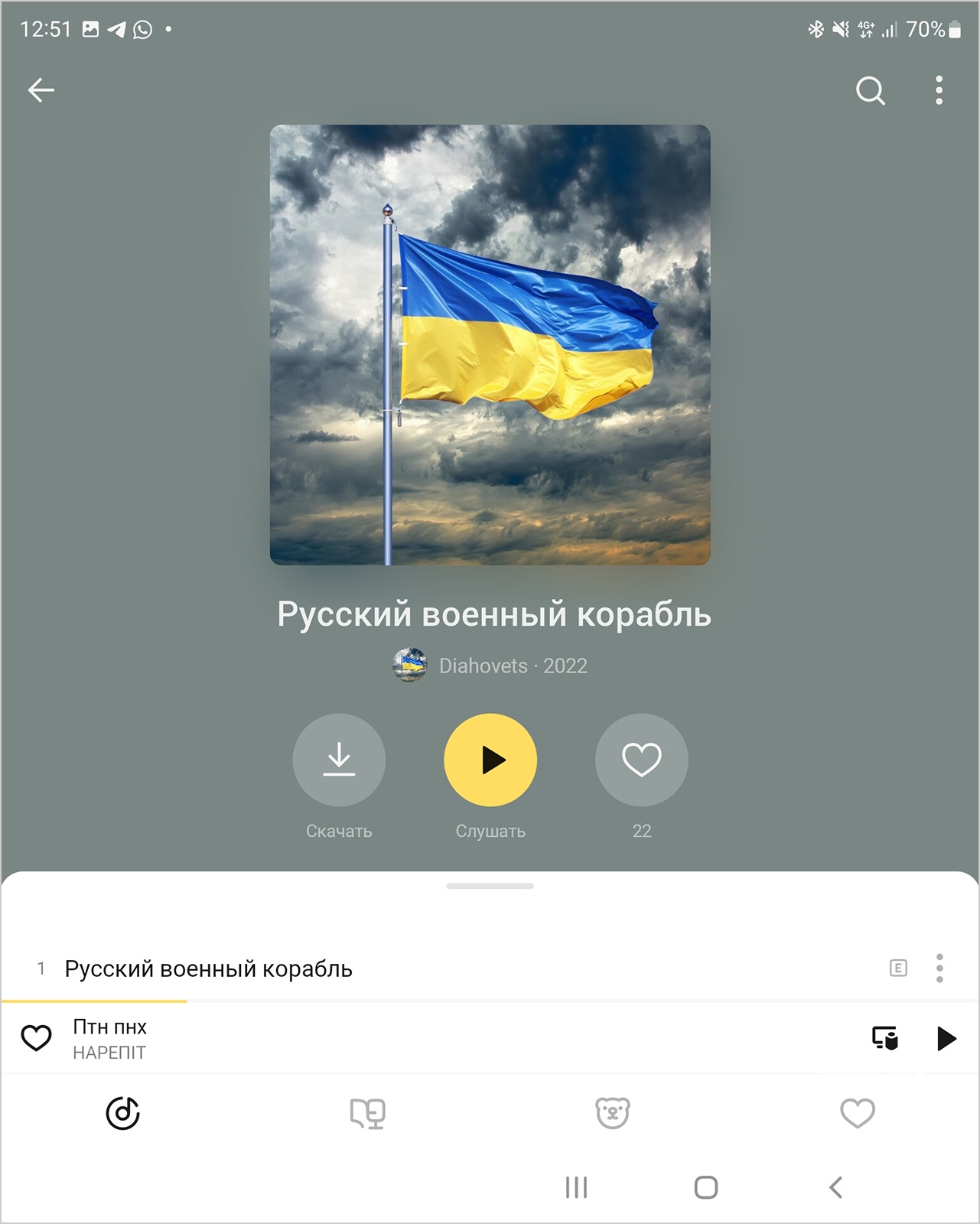Download the album with Скачать
The image size is (980, 1224).
[x=339, y=760]
